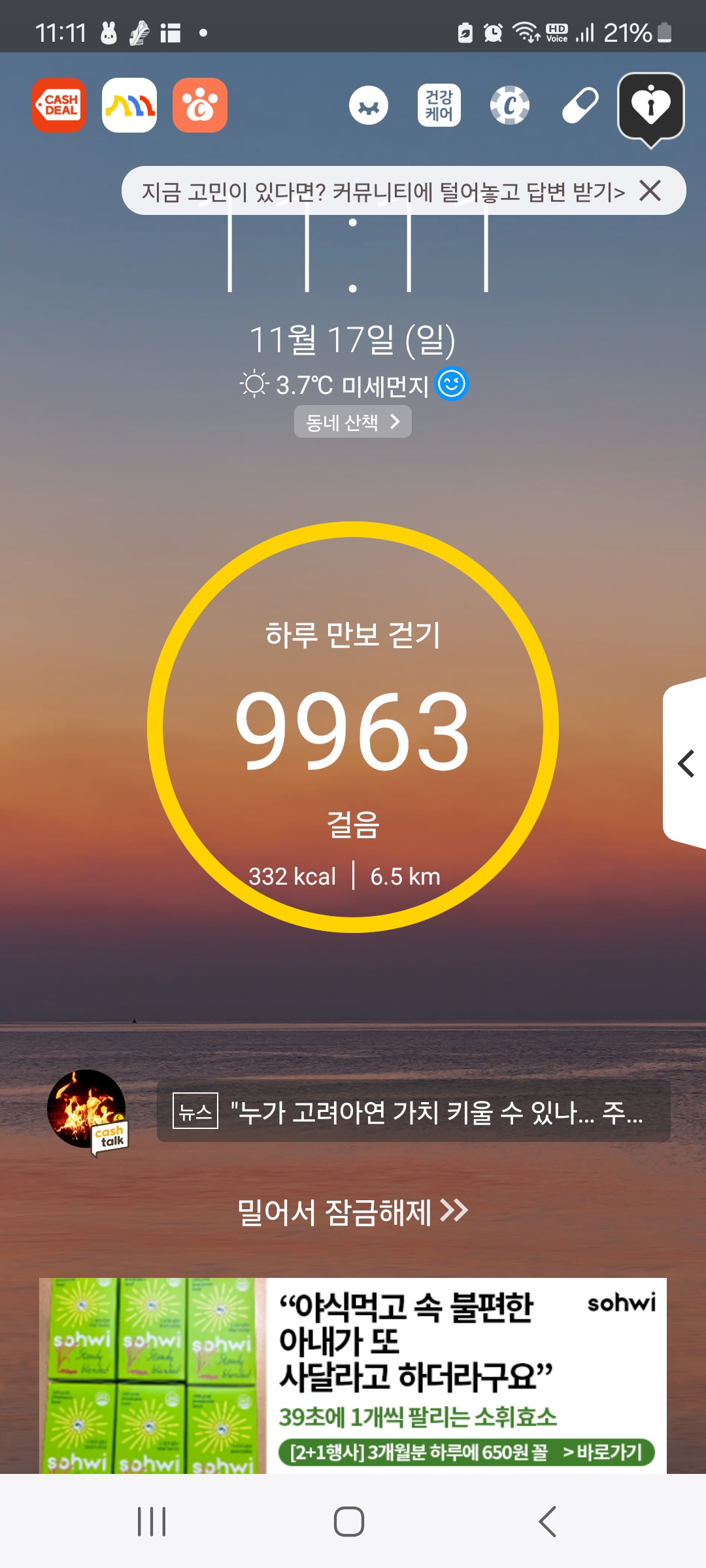706x1568 pixels.
Task: Open the rainbow-colored app shortcut
Action: click(129, 105)
